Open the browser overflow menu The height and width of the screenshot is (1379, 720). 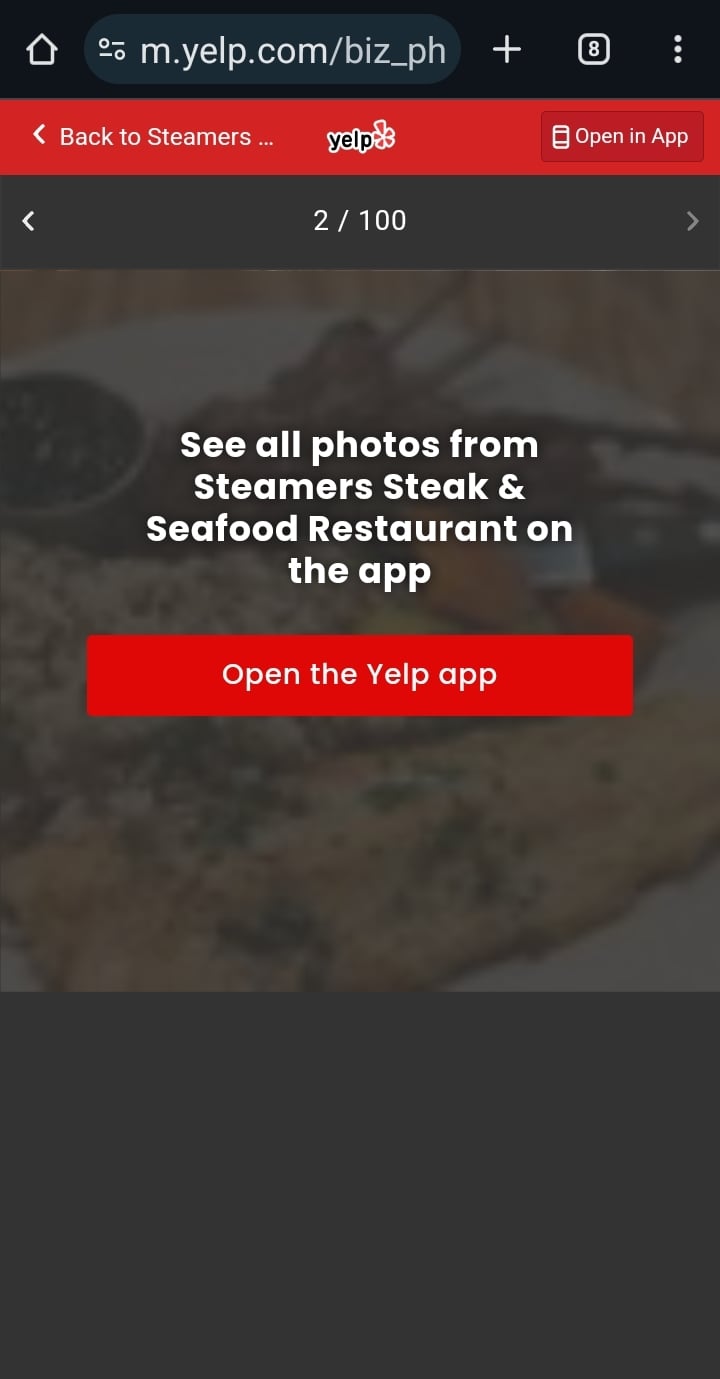(x=678, y=49)
